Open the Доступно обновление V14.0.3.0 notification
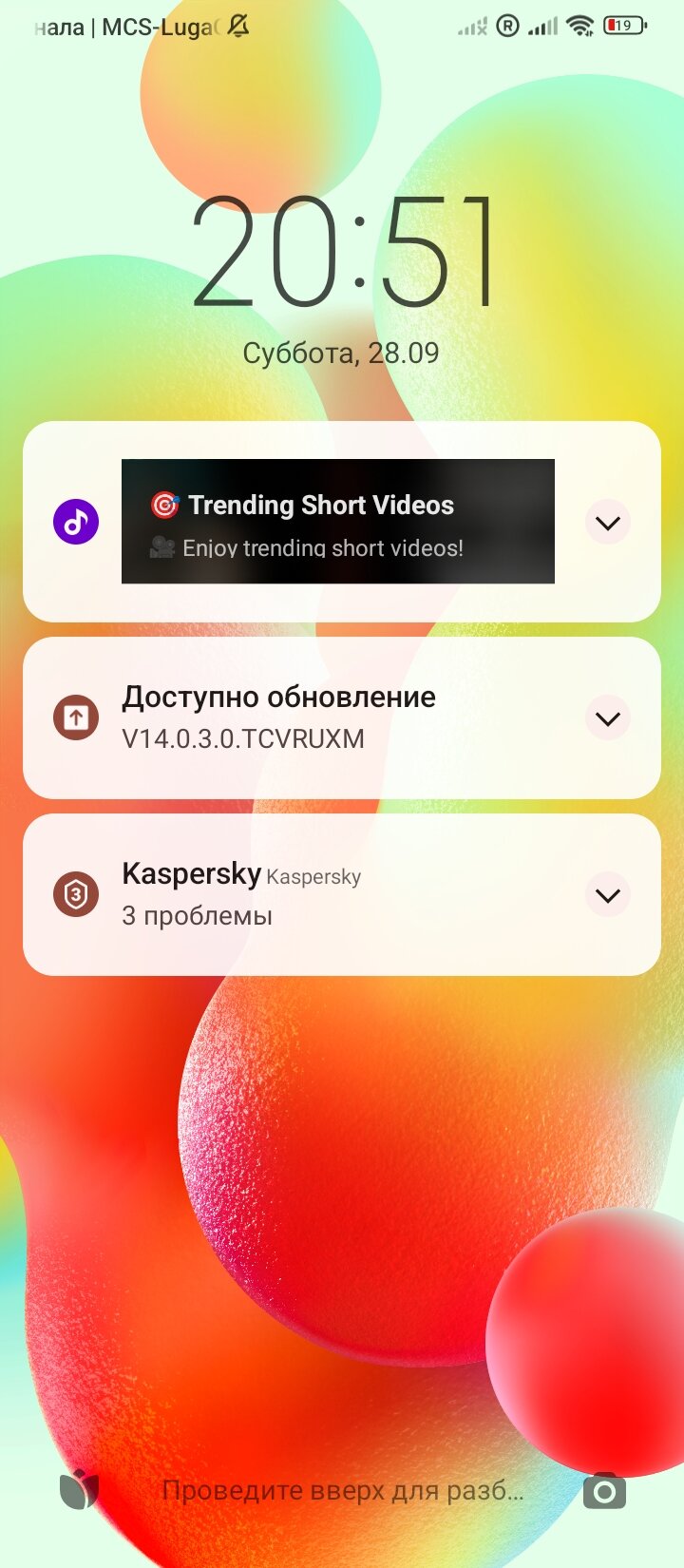 tap(313, 717)
